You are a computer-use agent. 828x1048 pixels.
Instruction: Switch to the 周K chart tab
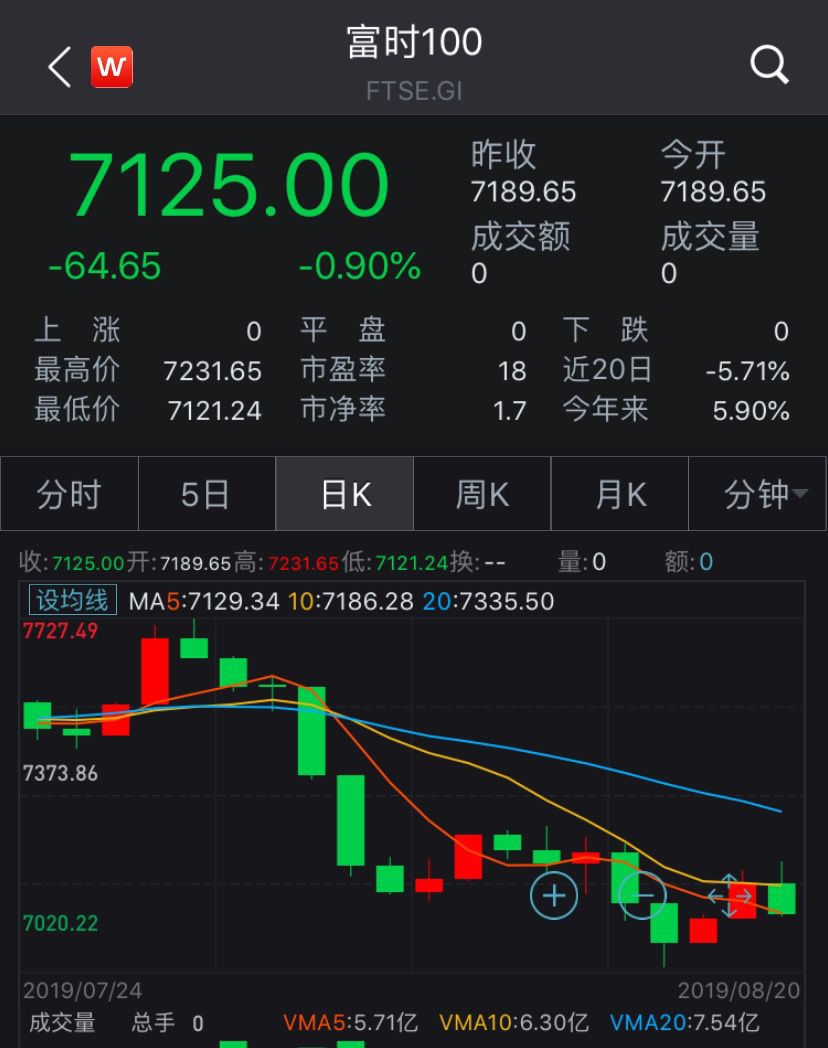point(482,494)
